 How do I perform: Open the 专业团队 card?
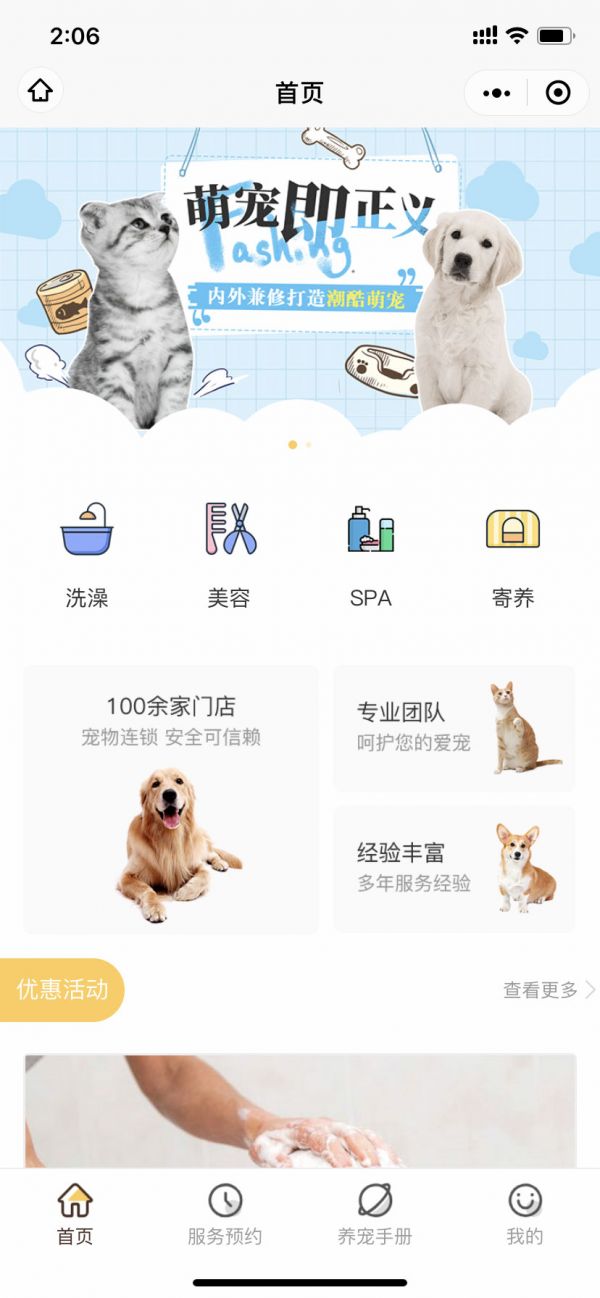click(454, 728)
